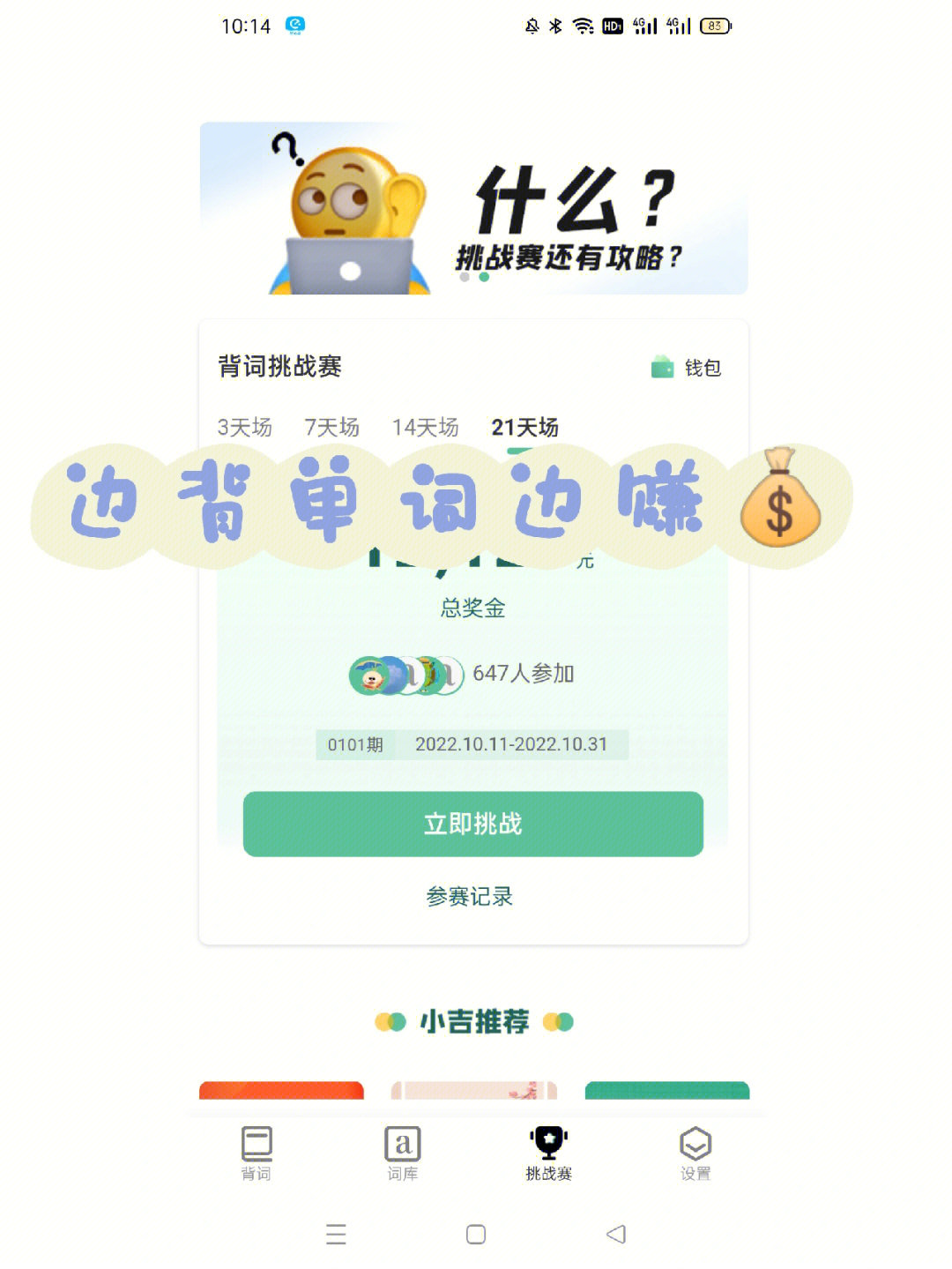Open the challenge strategy banner
Screen dimensions: 952x1269
pyautogui.click(x=473, y=209)
